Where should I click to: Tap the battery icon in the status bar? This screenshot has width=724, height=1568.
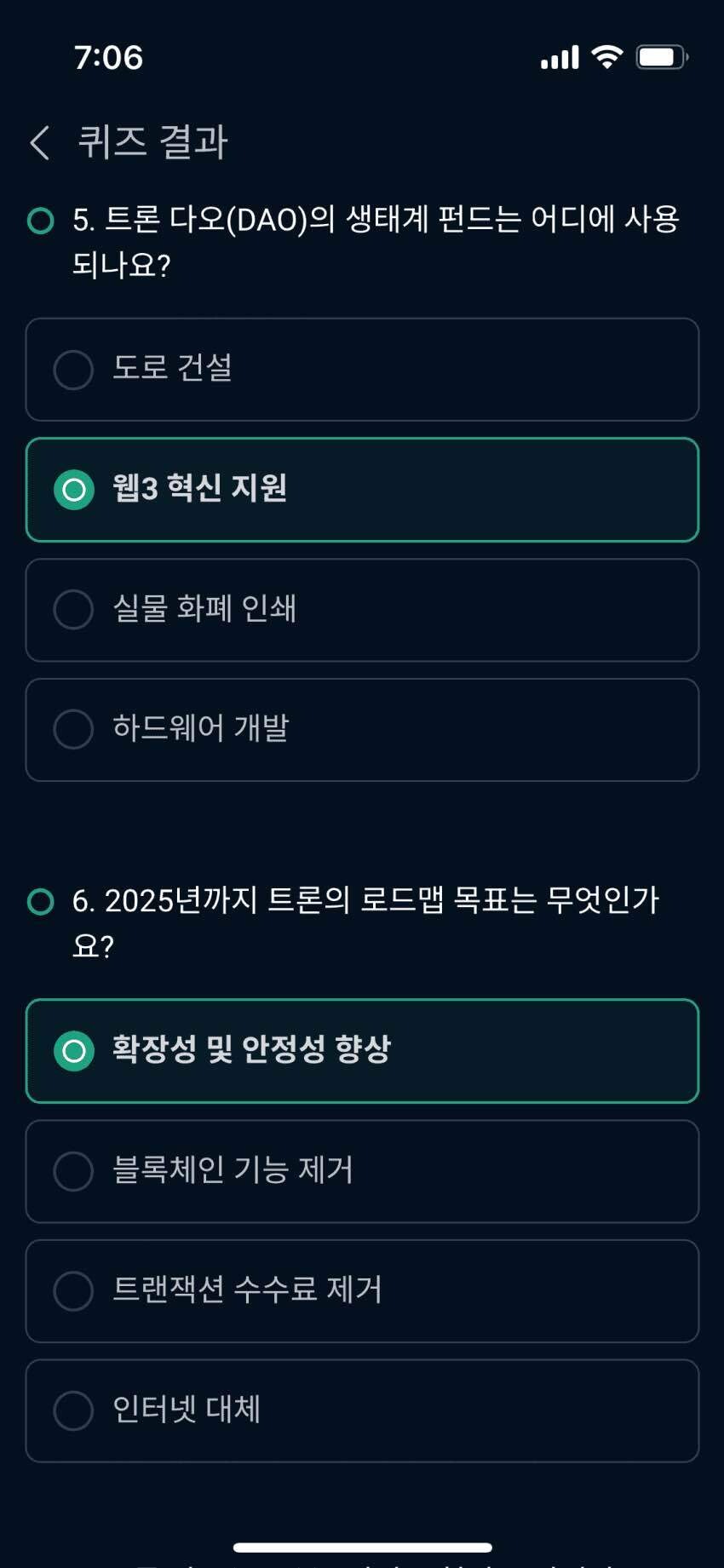click(663, 56)
